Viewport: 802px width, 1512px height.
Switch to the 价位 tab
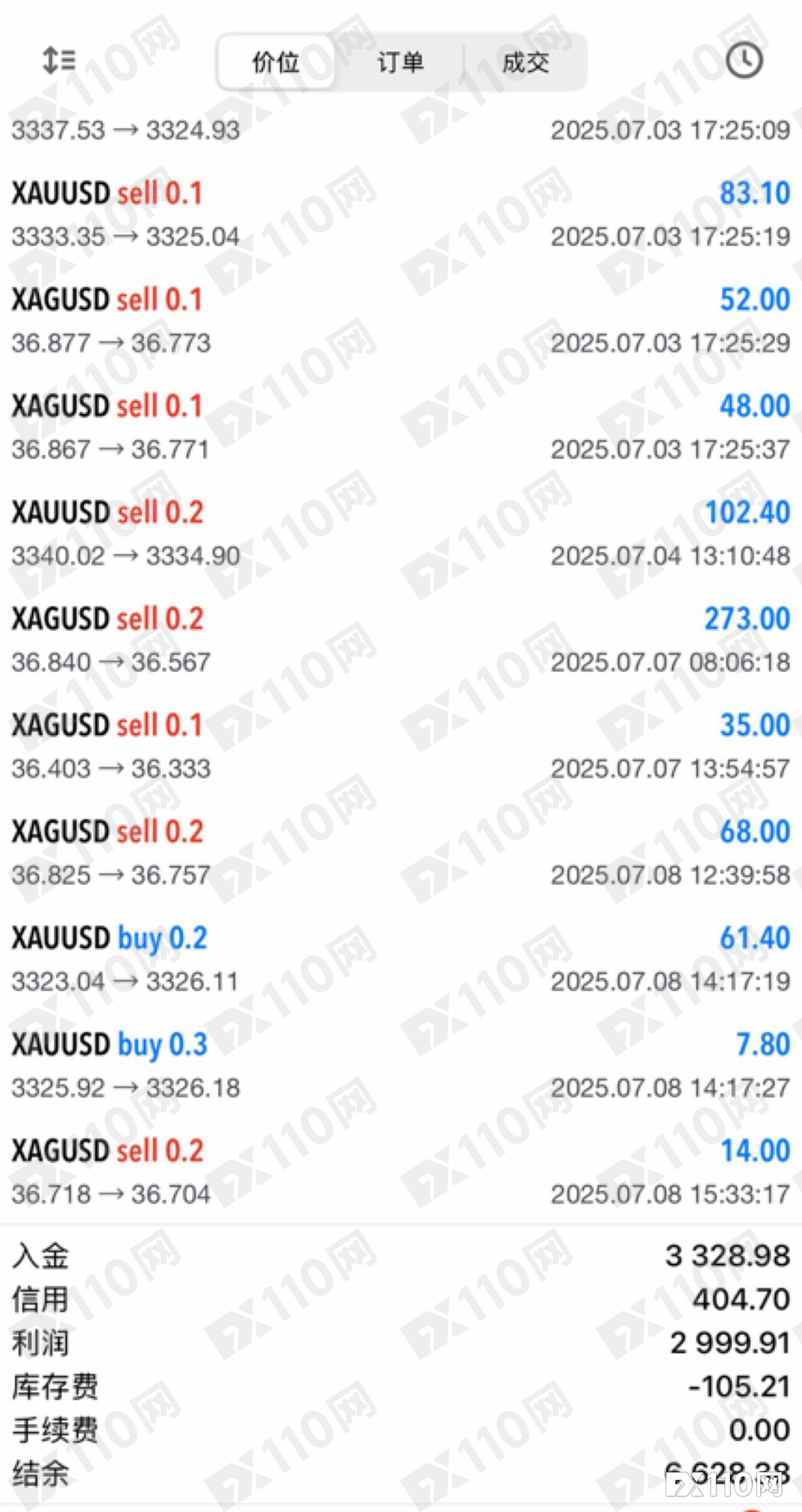(276, 62)
